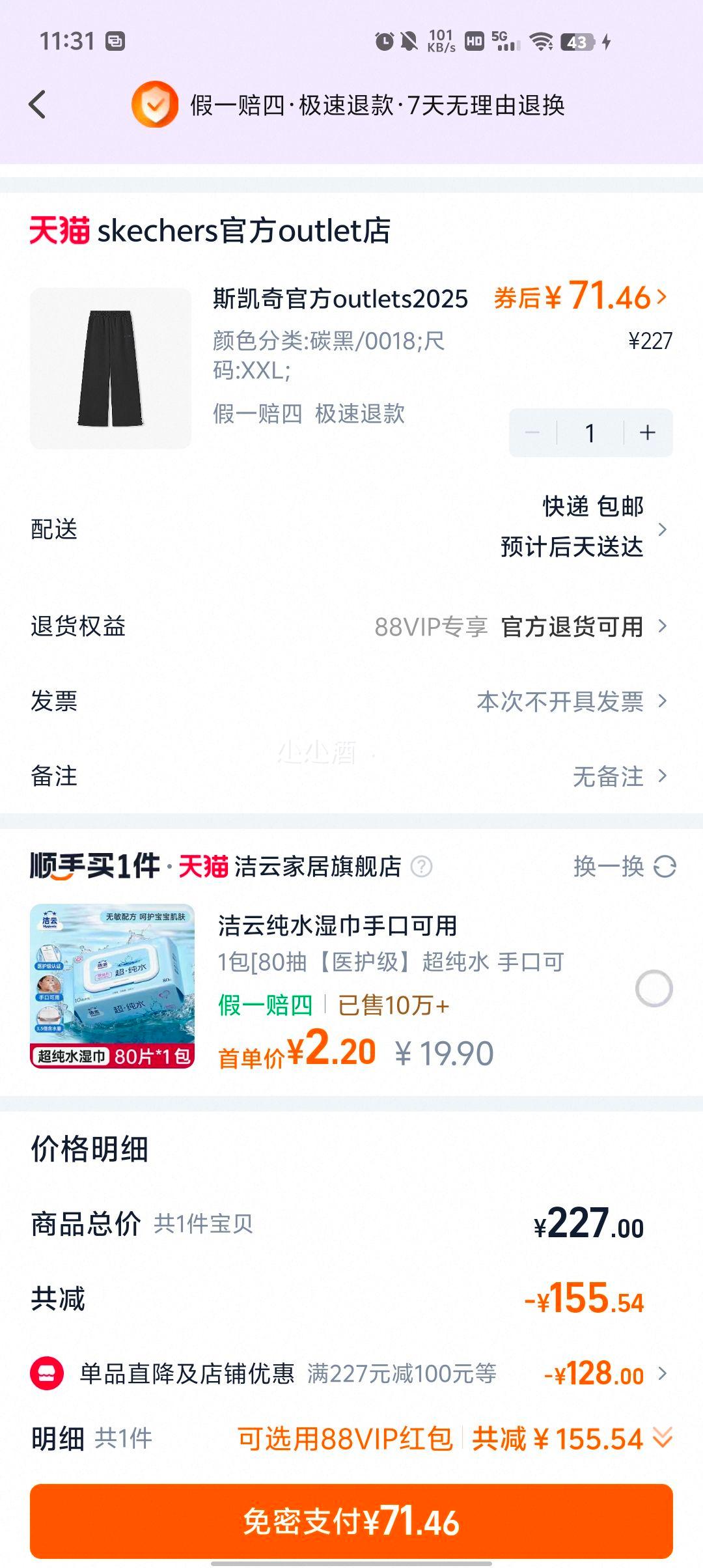The width and height of the screenshot is (703, 1568).
Task: Open the 配送 delivery options row
Action: point(351,528)
